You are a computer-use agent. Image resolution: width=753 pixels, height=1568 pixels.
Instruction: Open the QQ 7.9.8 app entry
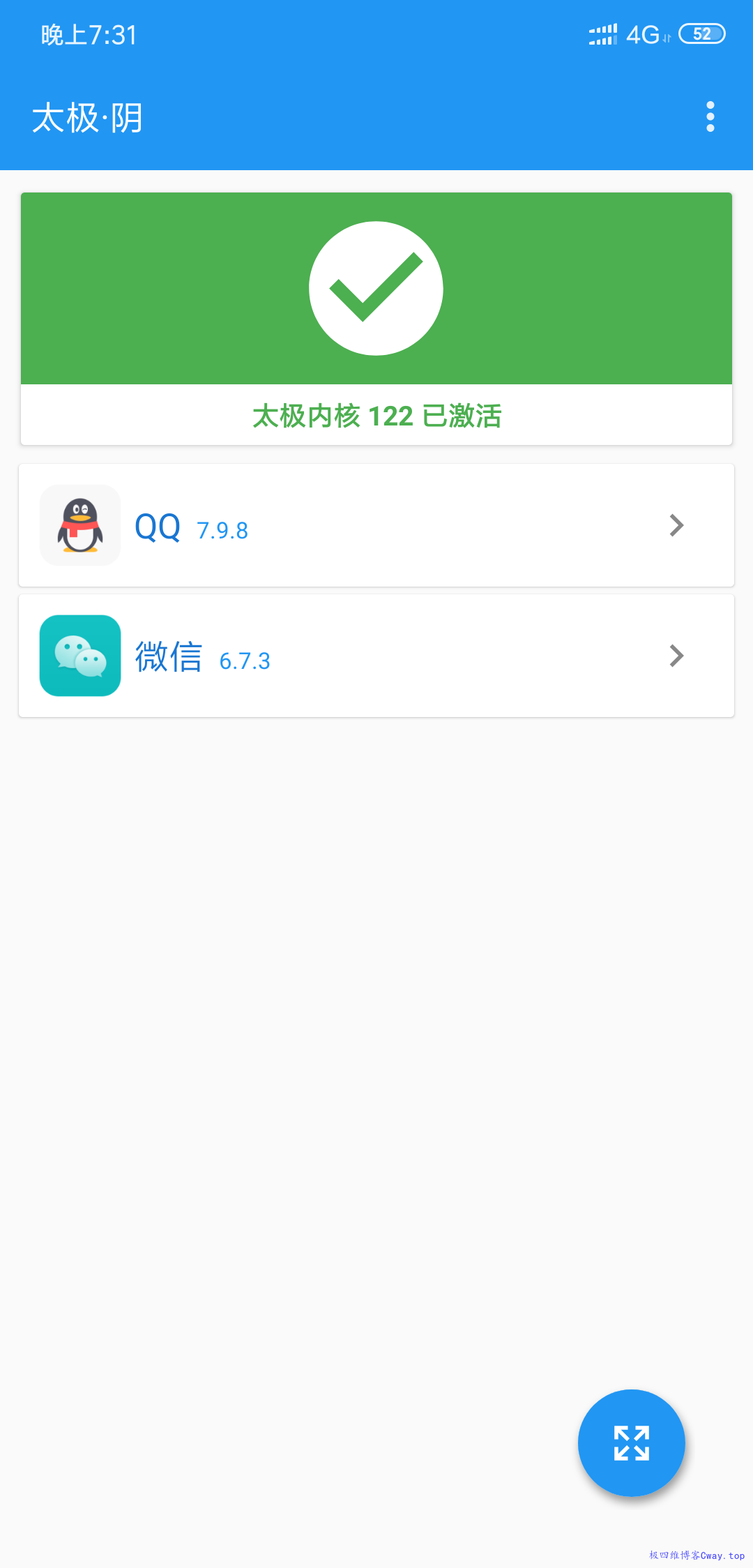tap(376, 525)
